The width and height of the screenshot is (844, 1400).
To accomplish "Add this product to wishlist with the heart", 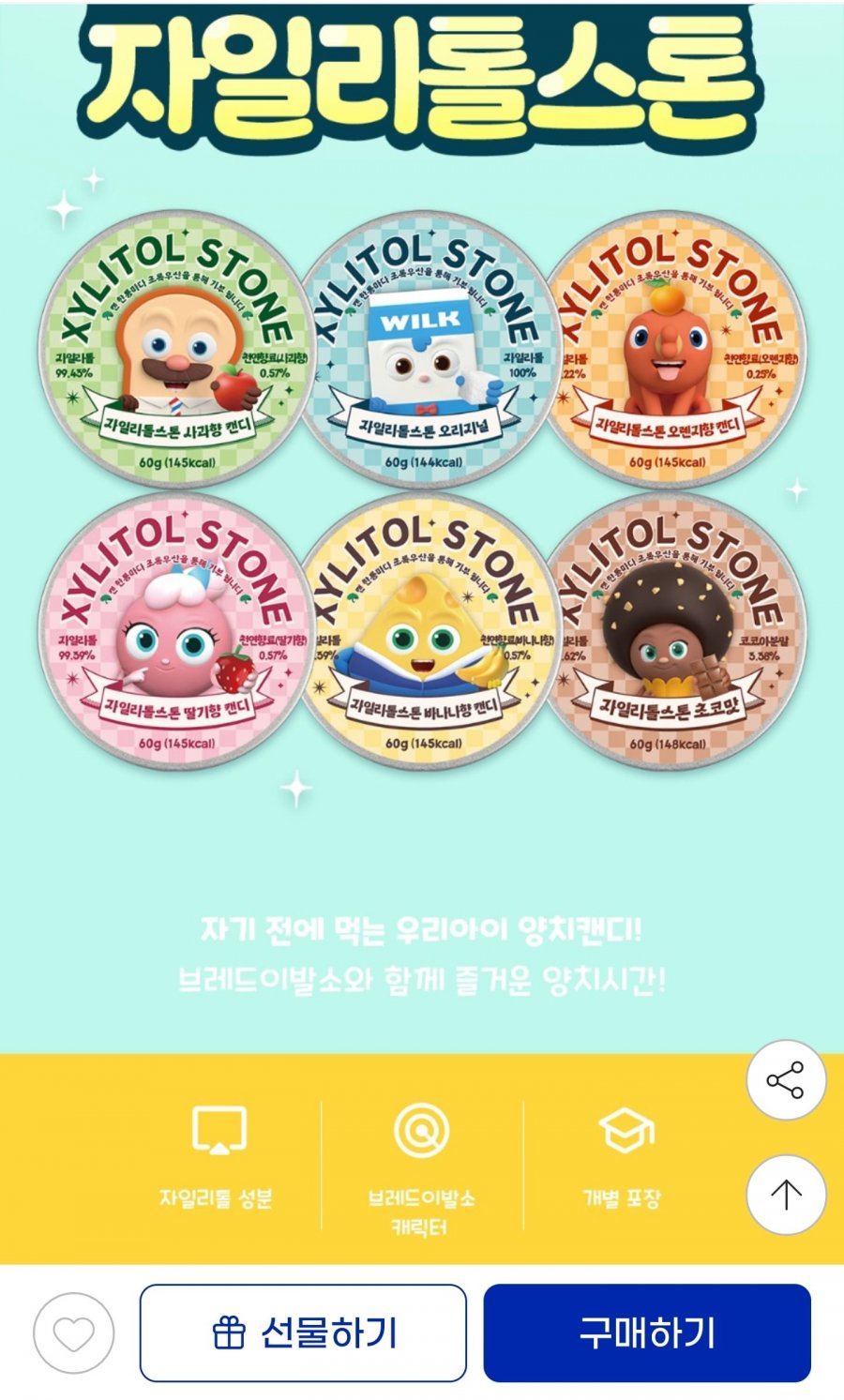I will click(74, 1332).
